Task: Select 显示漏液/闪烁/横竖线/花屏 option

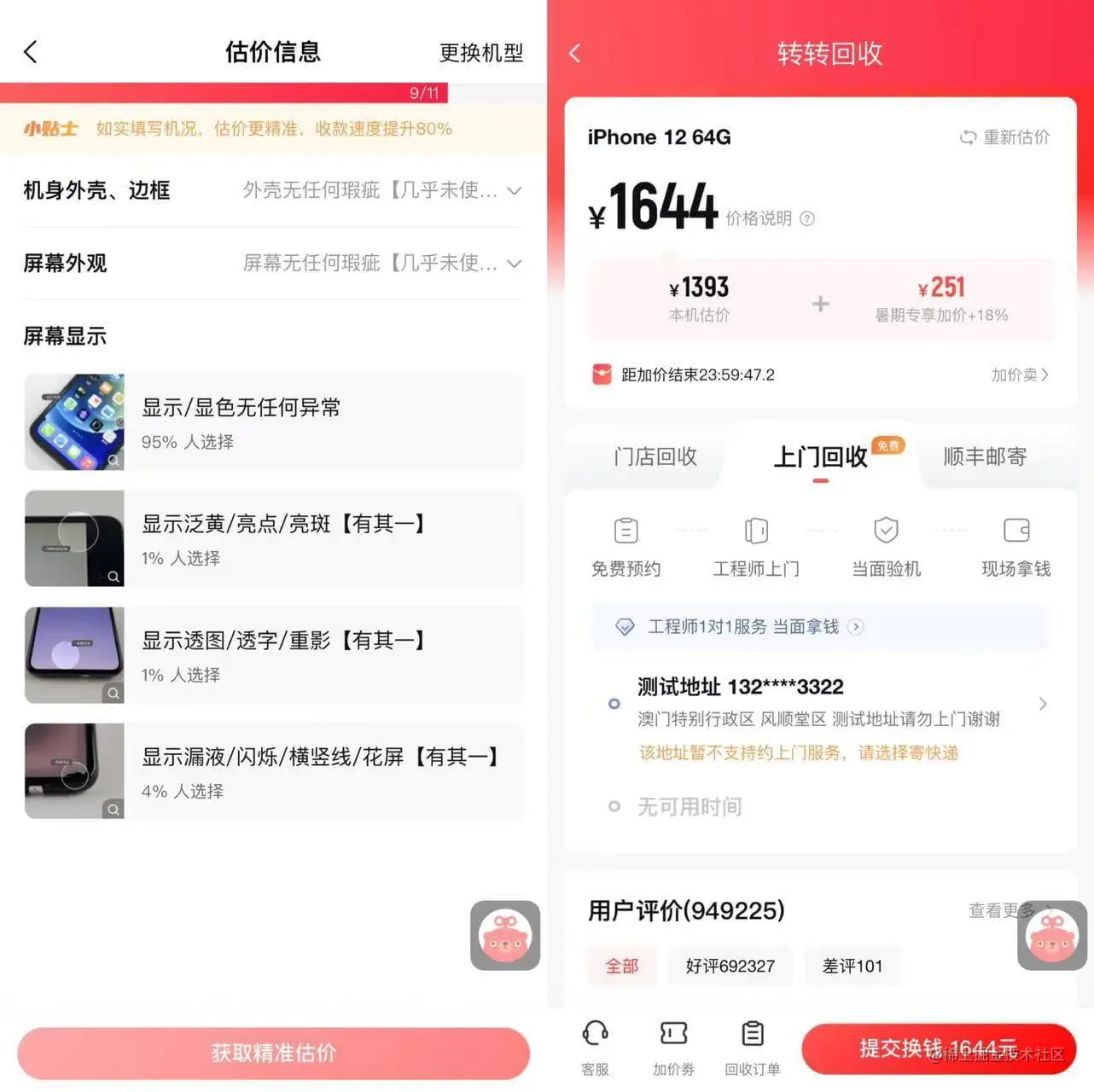Action: click(x=273, y=771)
